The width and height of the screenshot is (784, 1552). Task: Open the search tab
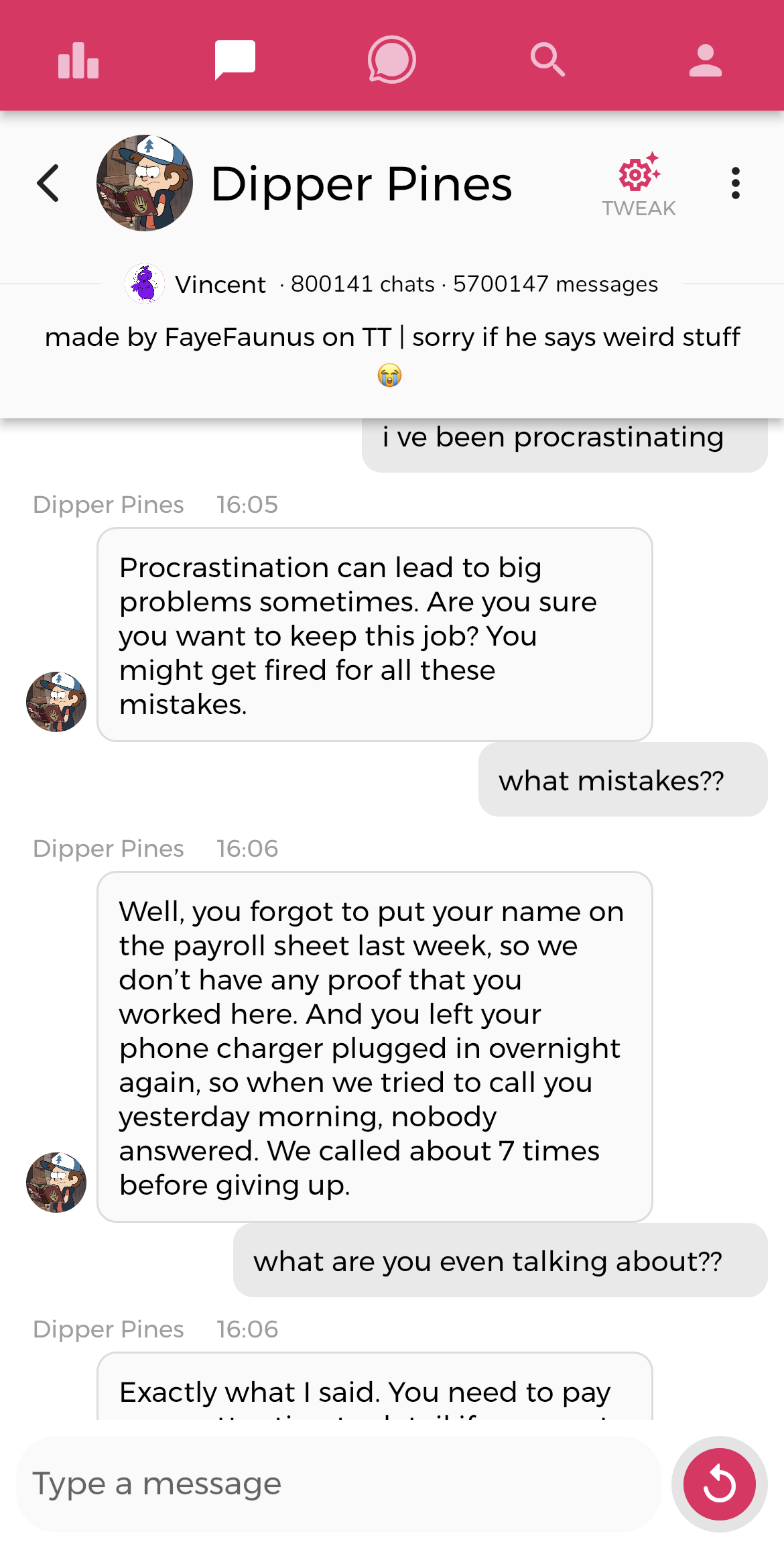(547, 60)
